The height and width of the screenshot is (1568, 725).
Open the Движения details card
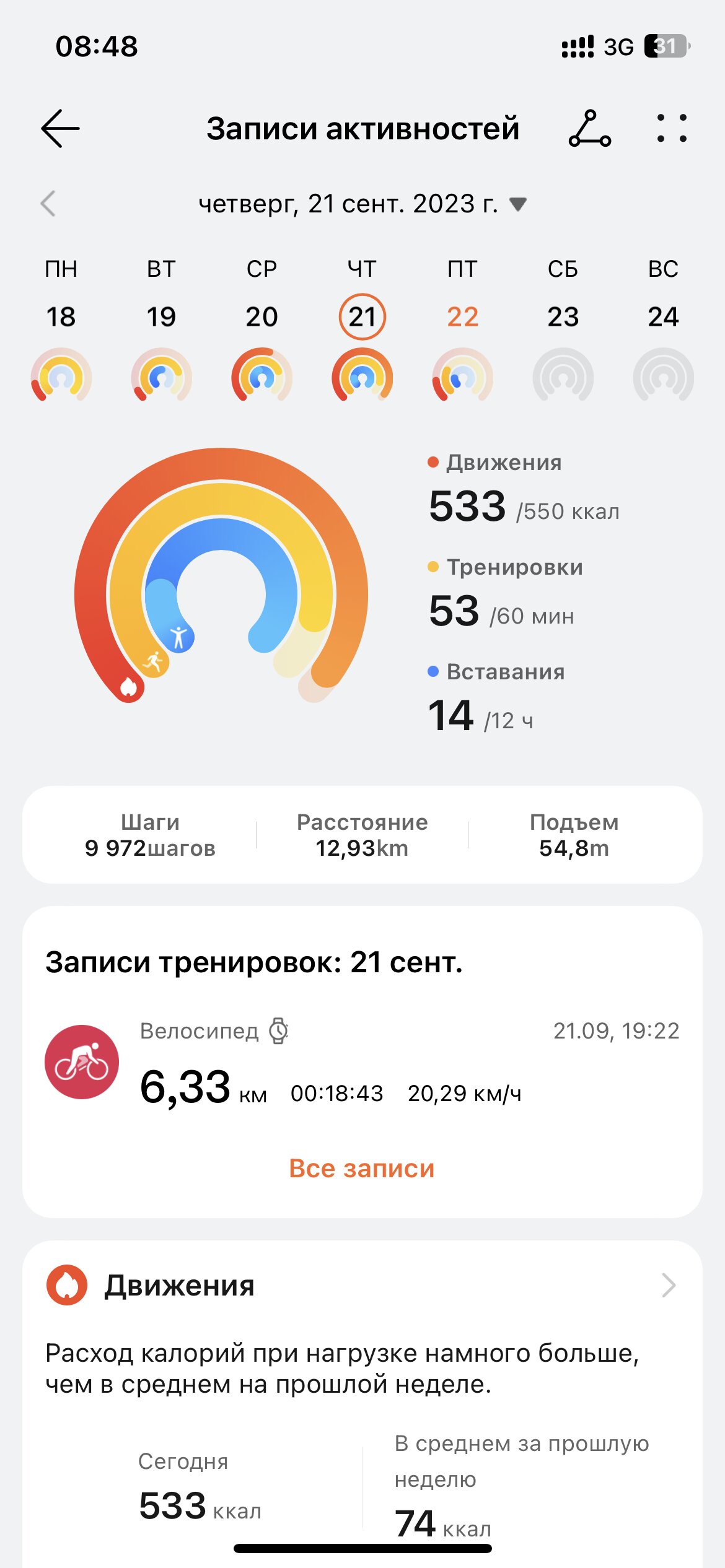click(x=362, y=1286)
